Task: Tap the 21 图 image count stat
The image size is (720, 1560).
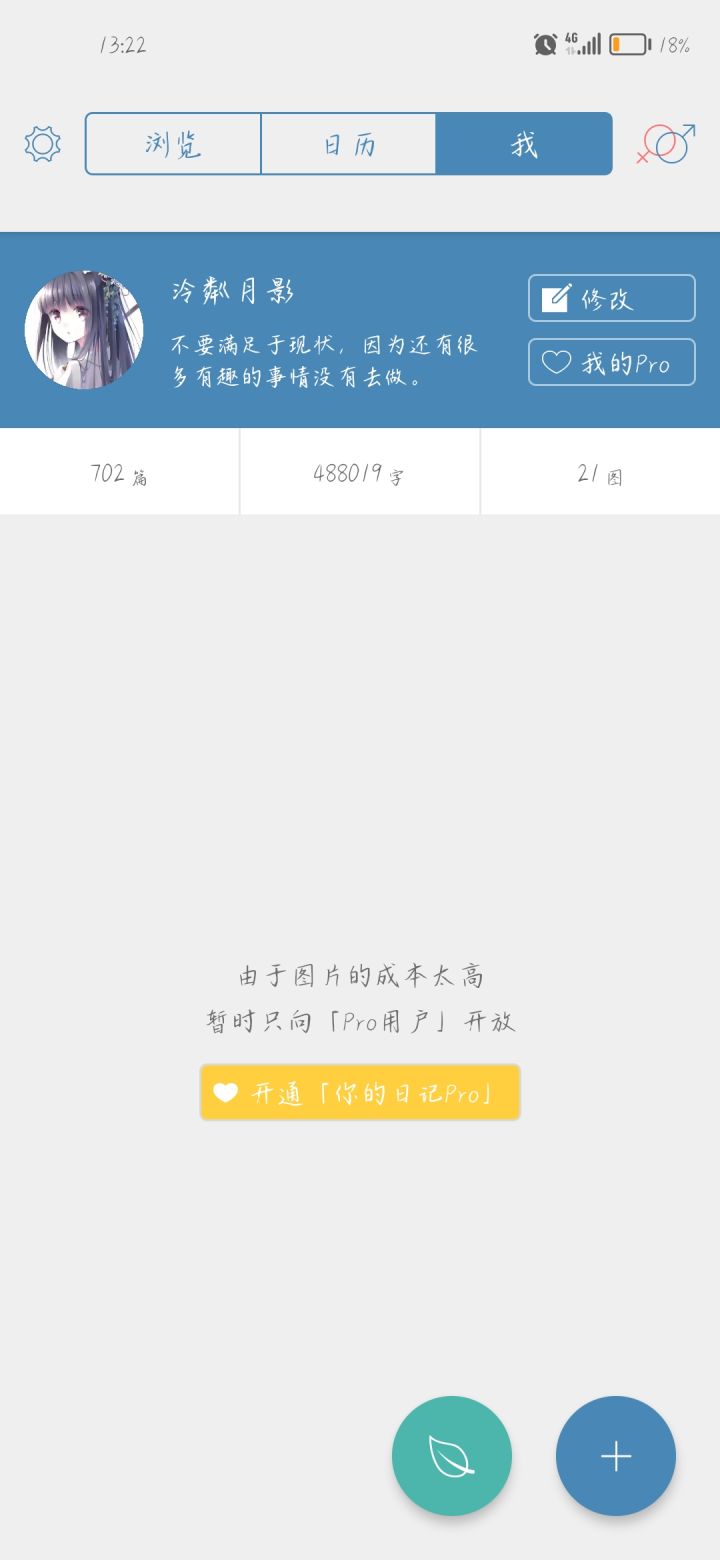Action: click(600, 471)
